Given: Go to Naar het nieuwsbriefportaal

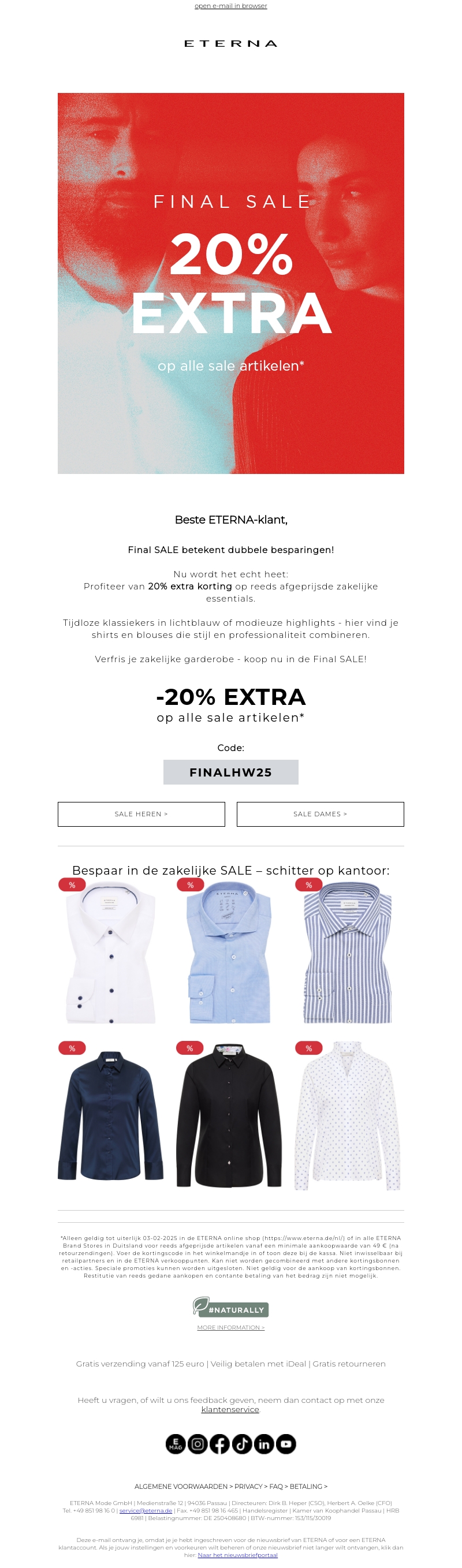Looking at the screenshot, I should pyautogui.click(x=237, y=1555).
